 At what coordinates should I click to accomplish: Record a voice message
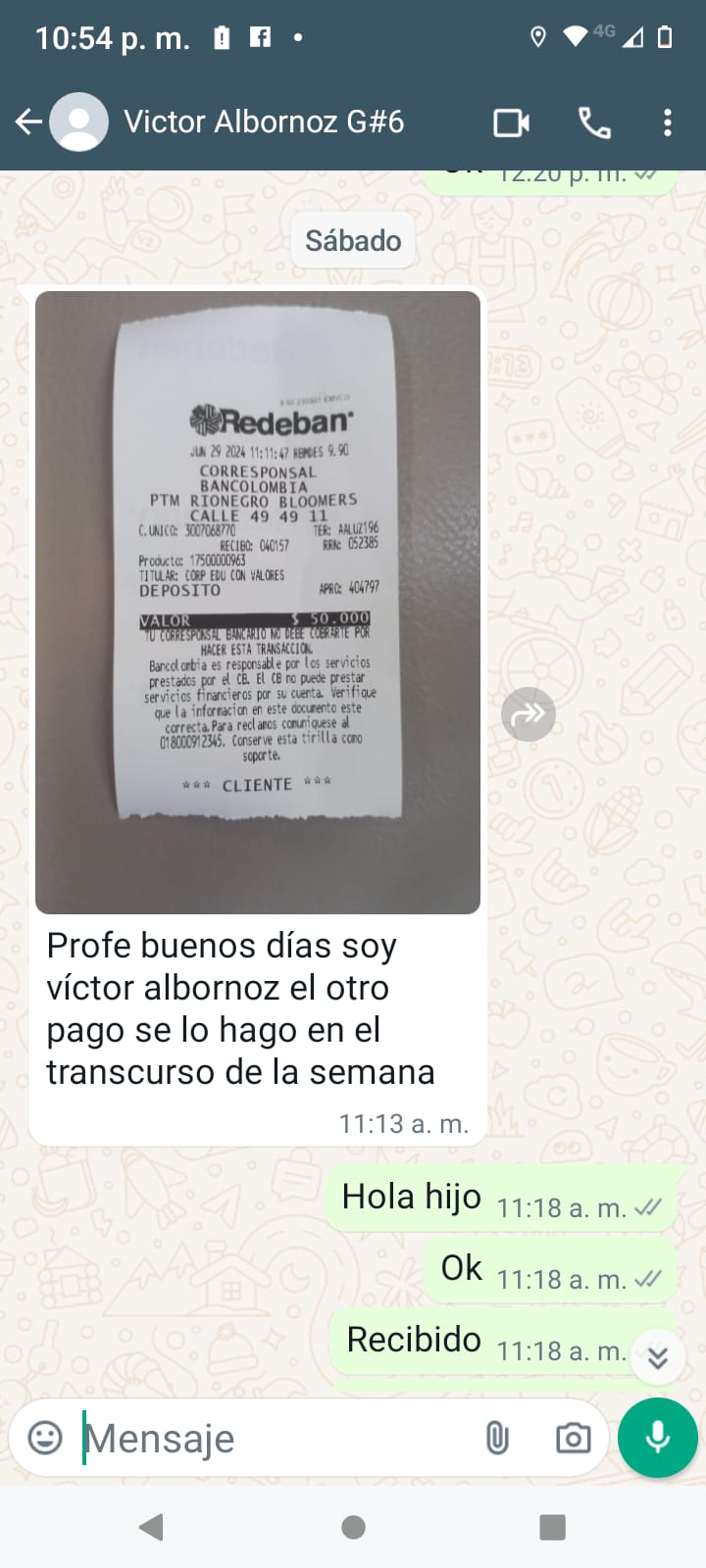tap(658, 1437)
